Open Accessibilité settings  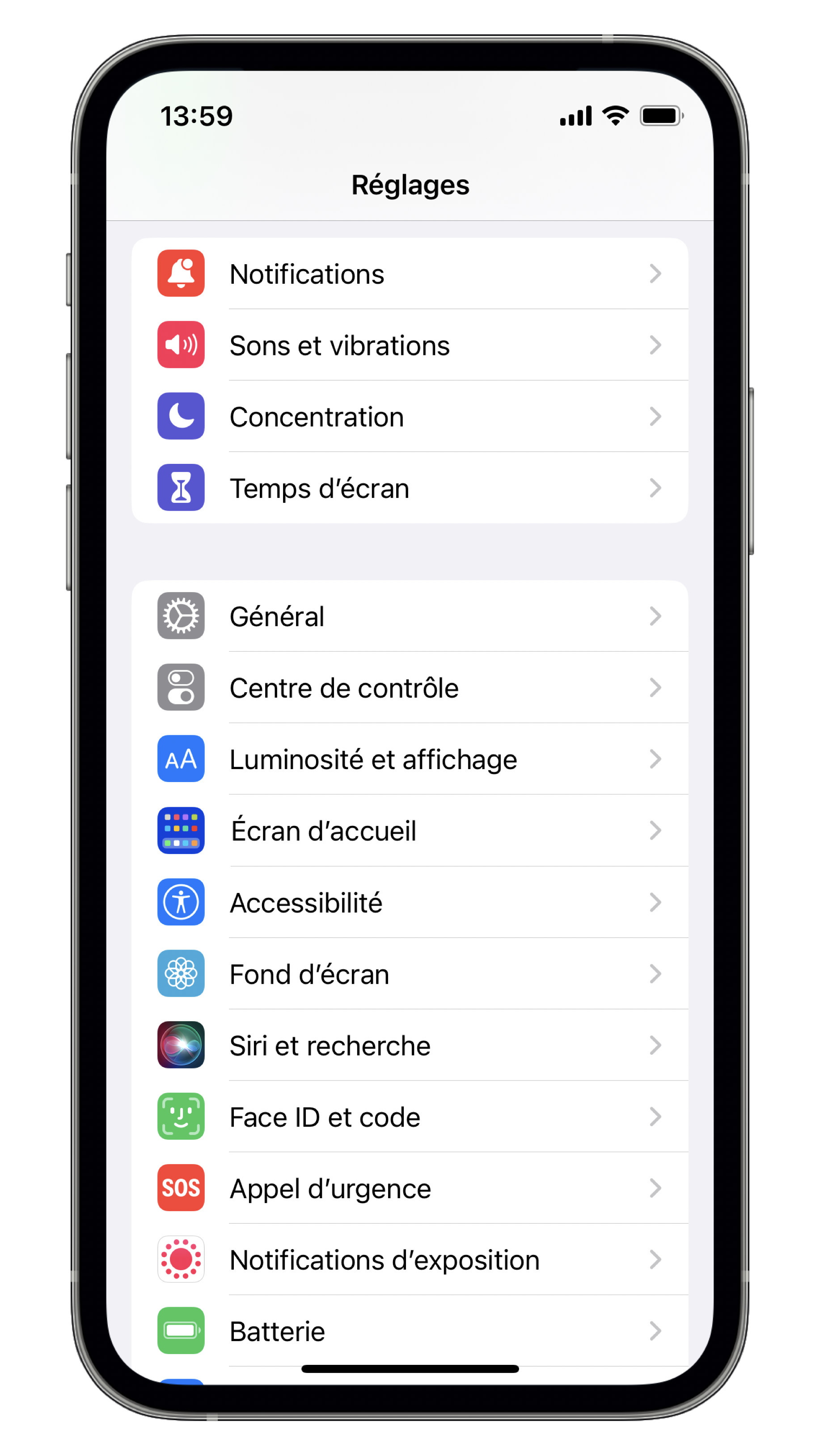point(410,902)
